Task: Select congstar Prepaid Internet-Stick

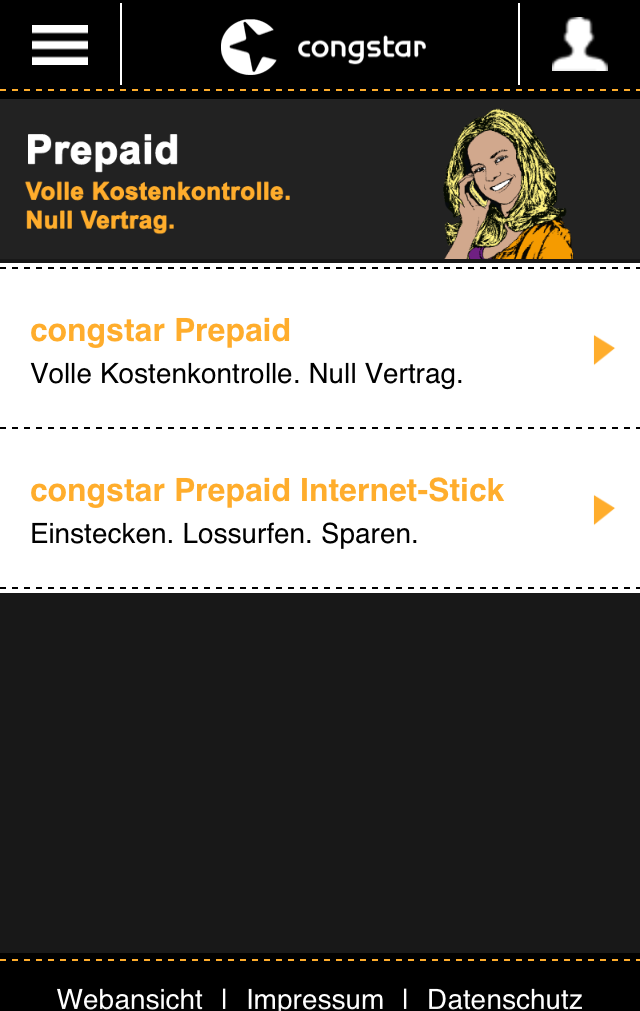Action: pyautogui.click(x=320, y=509)
